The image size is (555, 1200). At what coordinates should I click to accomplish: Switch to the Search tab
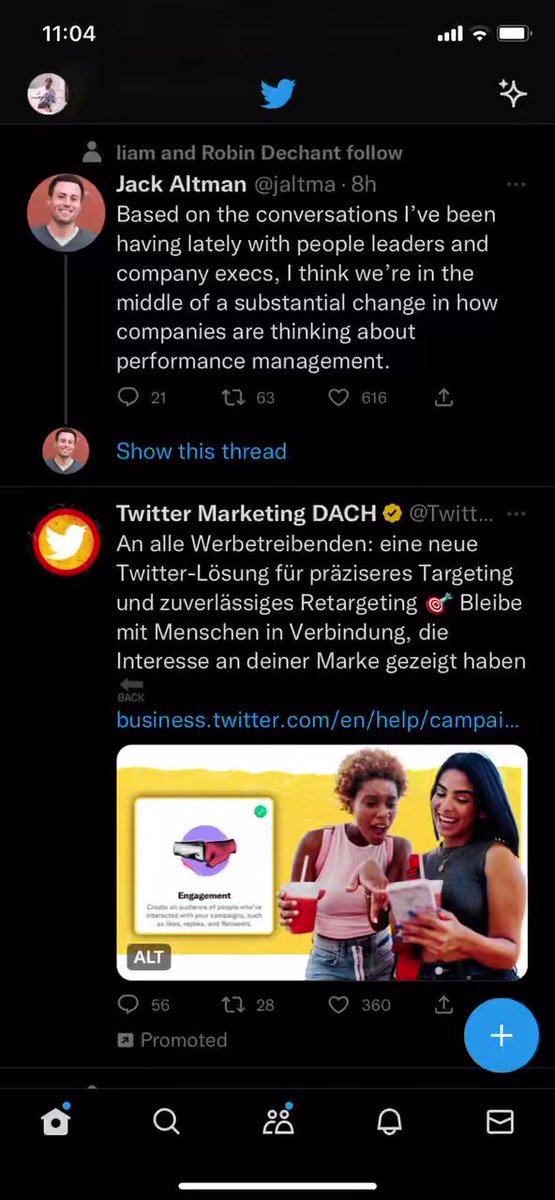166,1122
